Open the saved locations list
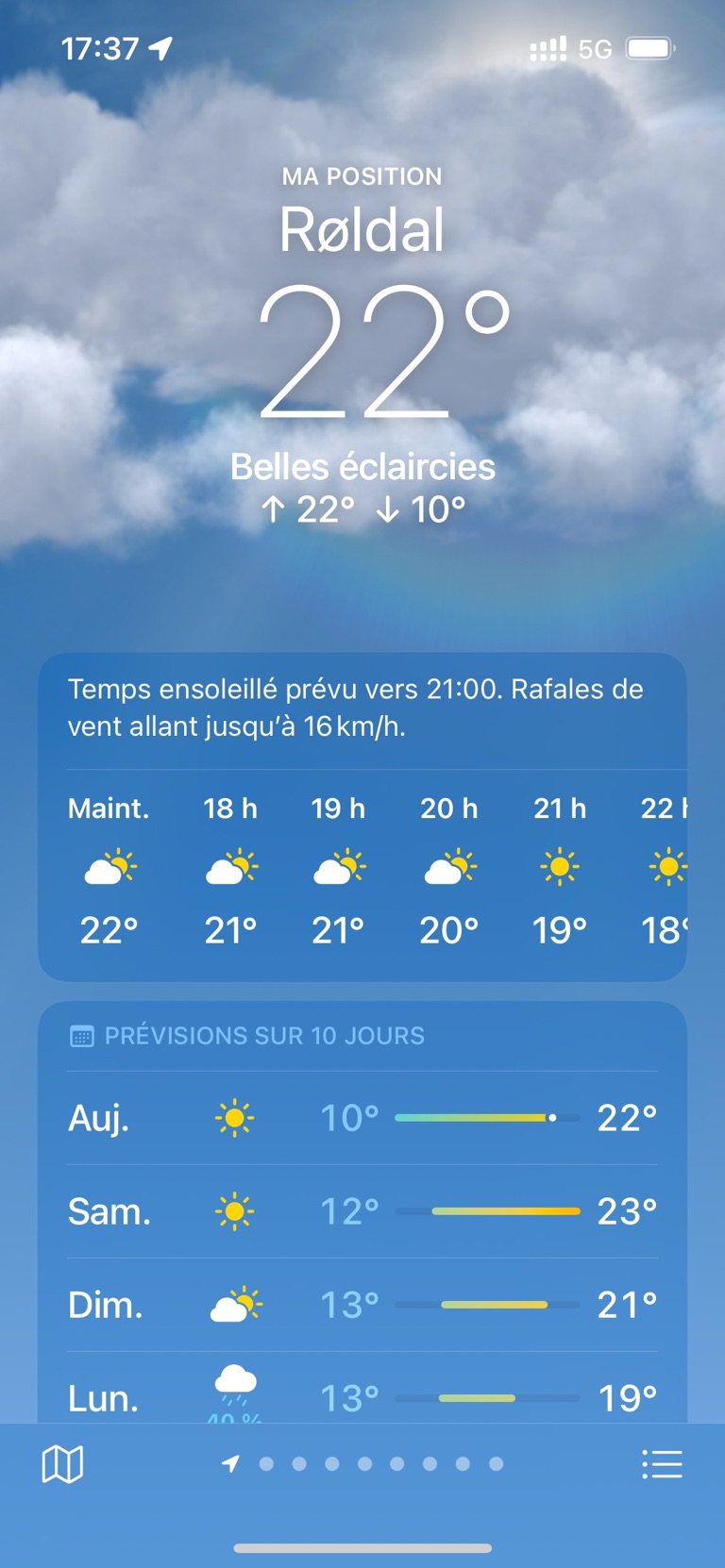Viewport: 725px width, 1568px height. point(662,1464)
